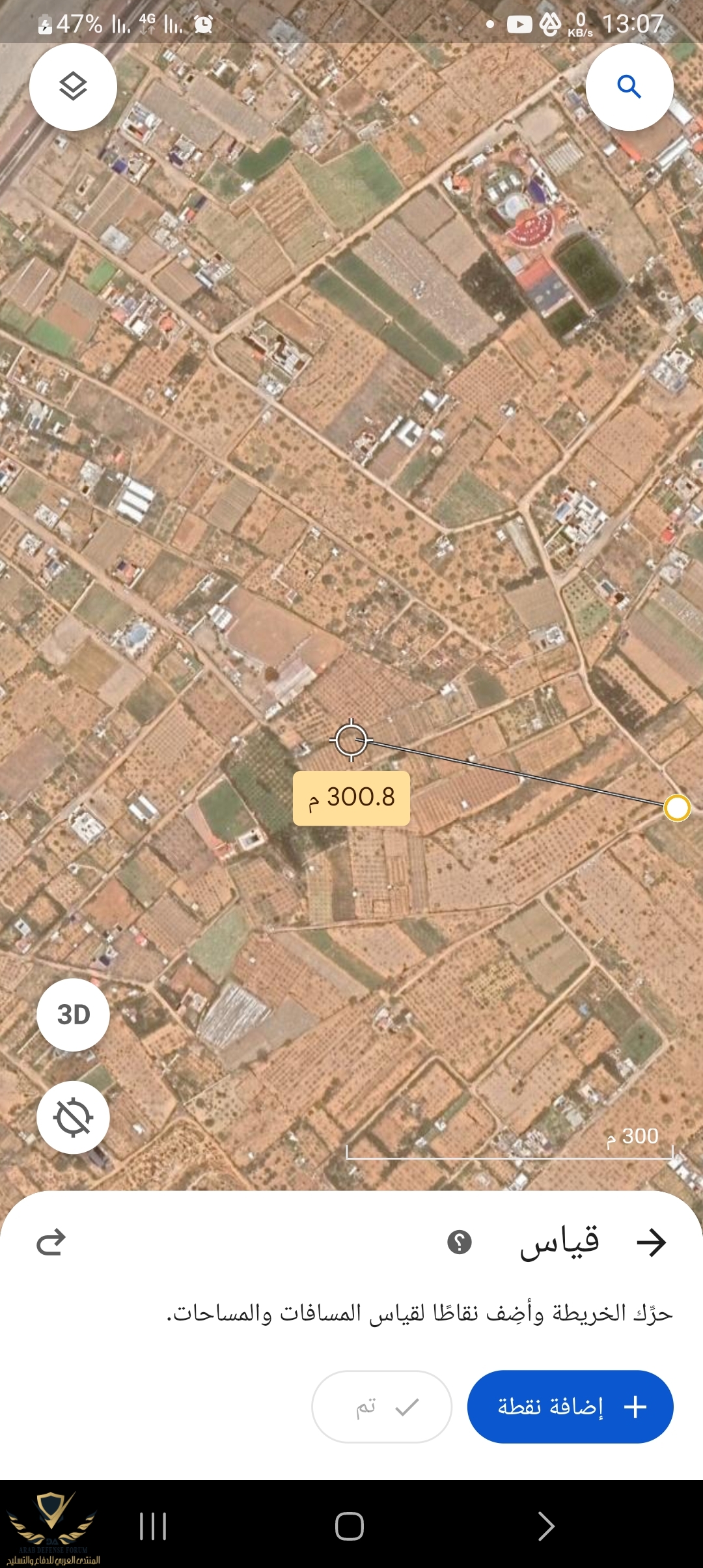Tap the تم done button
This screenshot has width=703, height=1568.
(x=381, y=1407)
